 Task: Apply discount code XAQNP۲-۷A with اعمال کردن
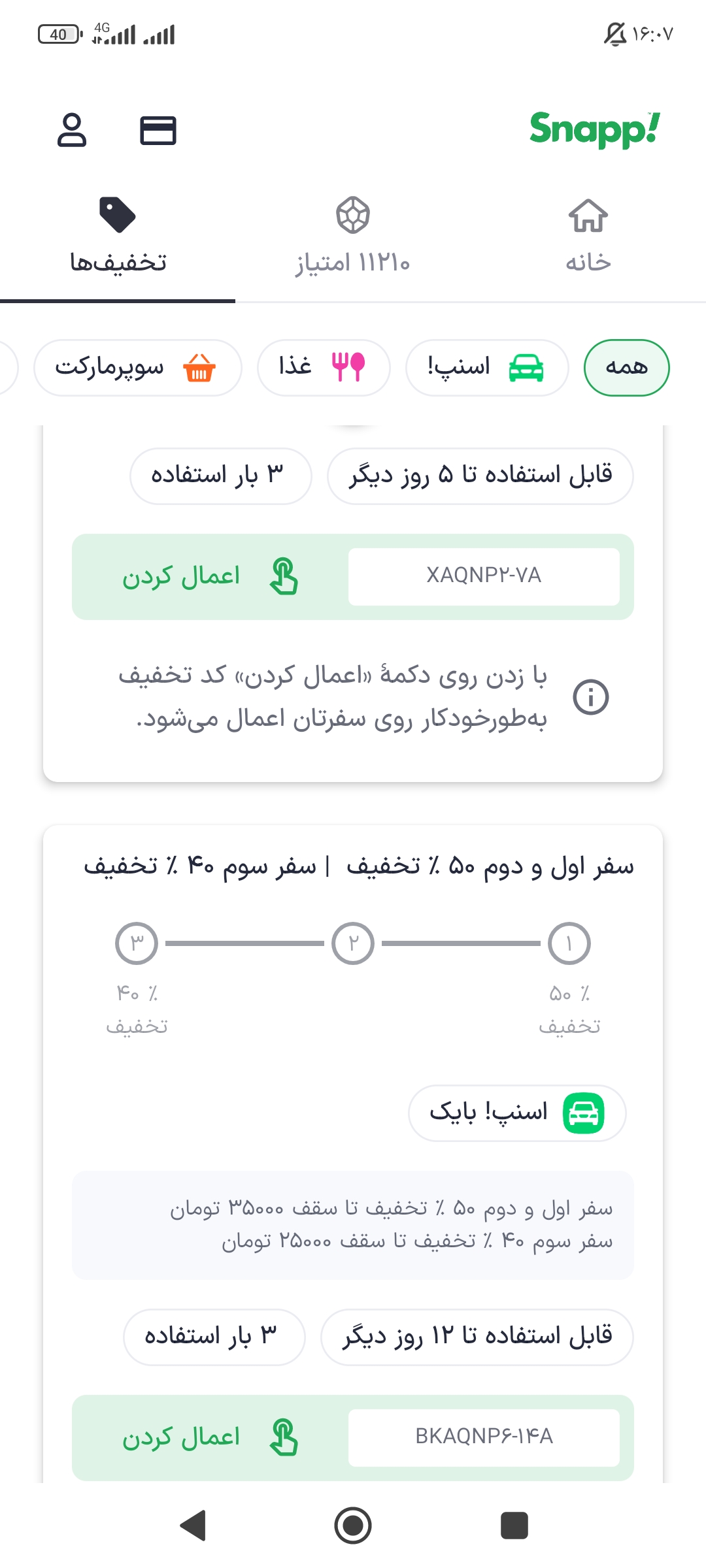point(209,577)
